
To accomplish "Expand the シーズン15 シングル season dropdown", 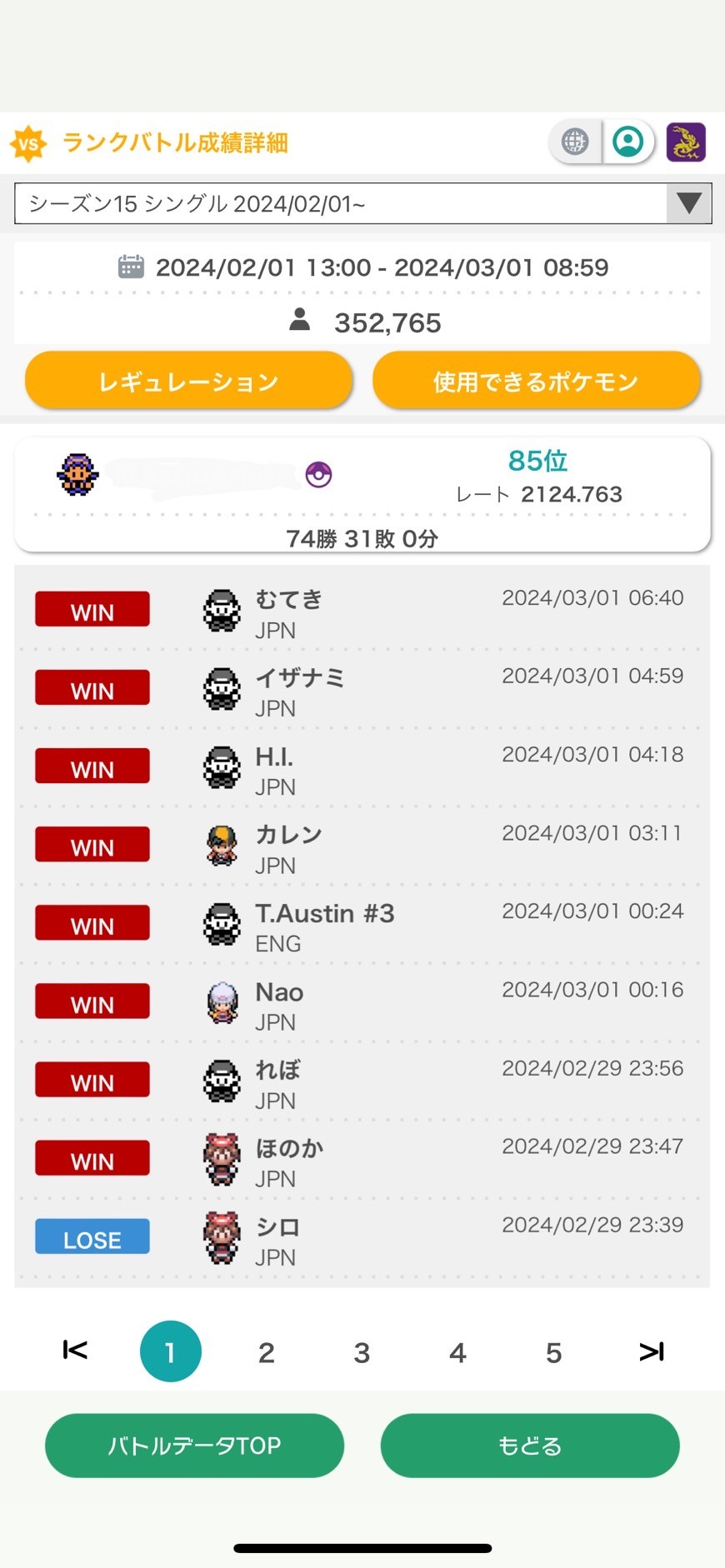I will [x=362, y=204].
